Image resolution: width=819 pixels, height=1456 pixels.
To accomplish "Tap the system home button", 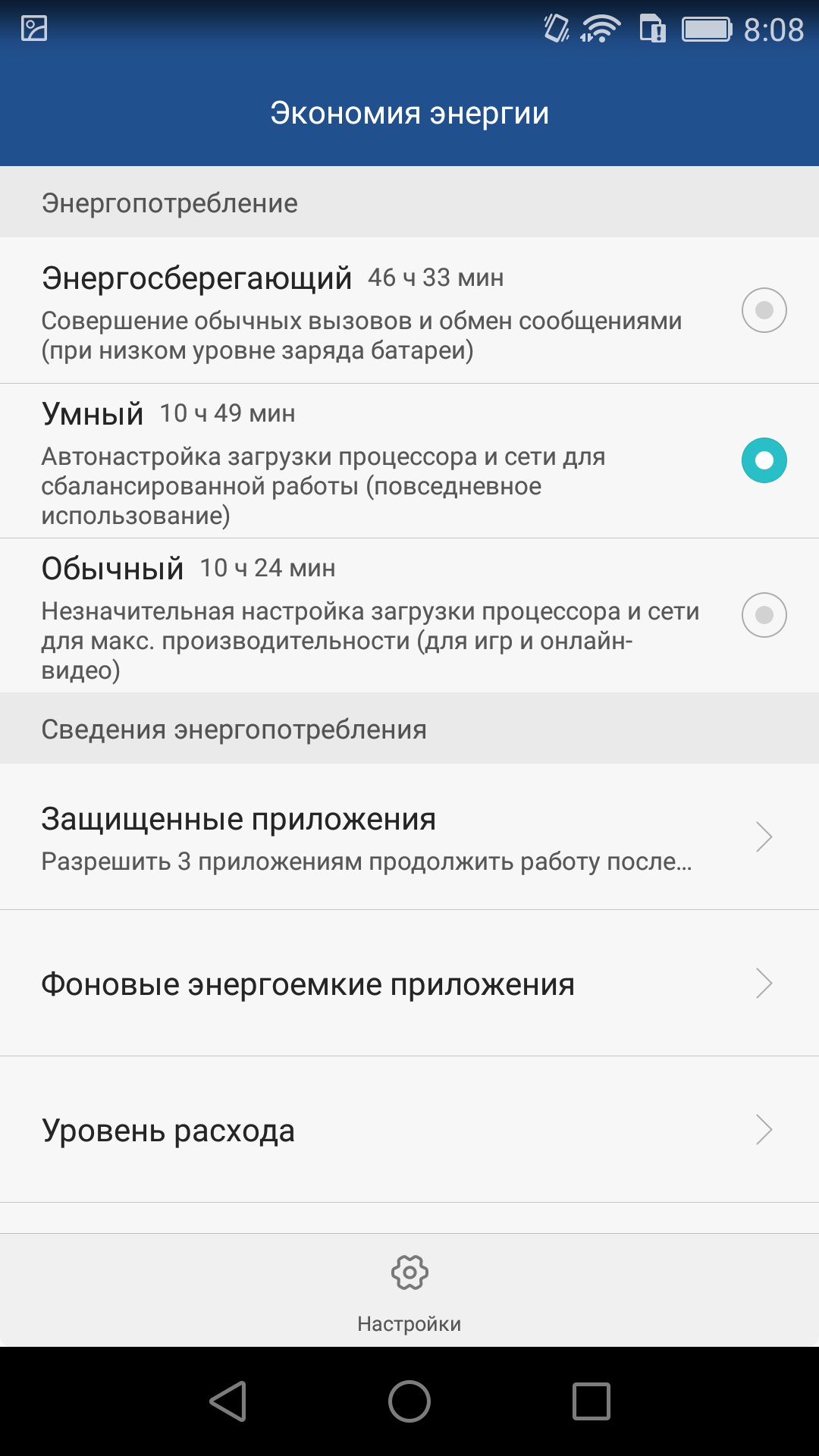I will click(x=409, y=1401).
